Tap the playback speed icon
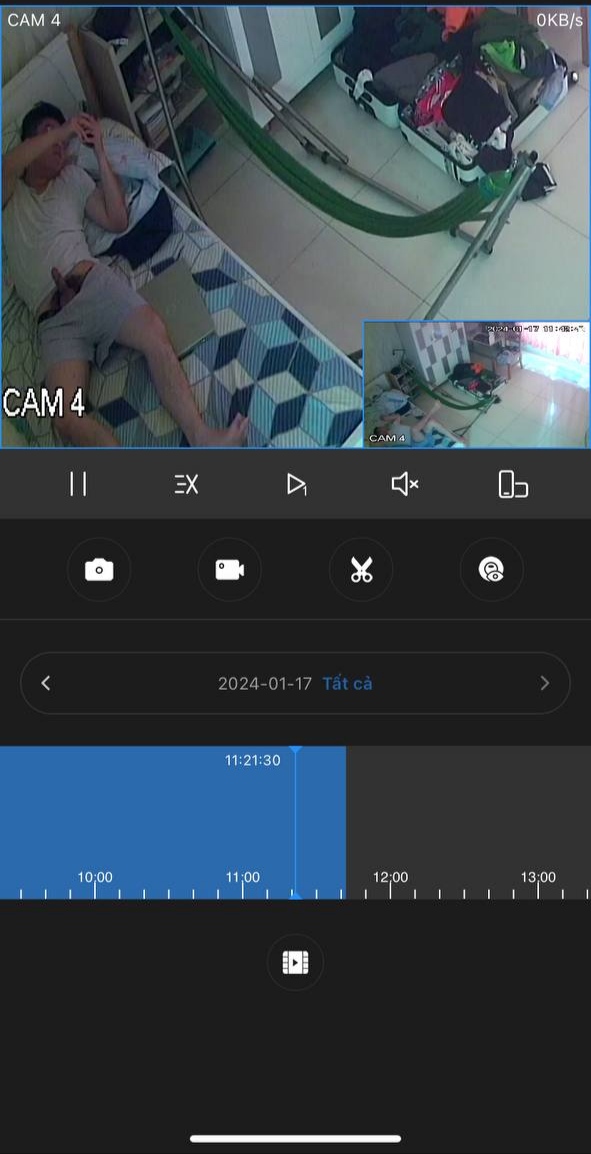This screenshot has width=591, height=1154. [186, 484]
